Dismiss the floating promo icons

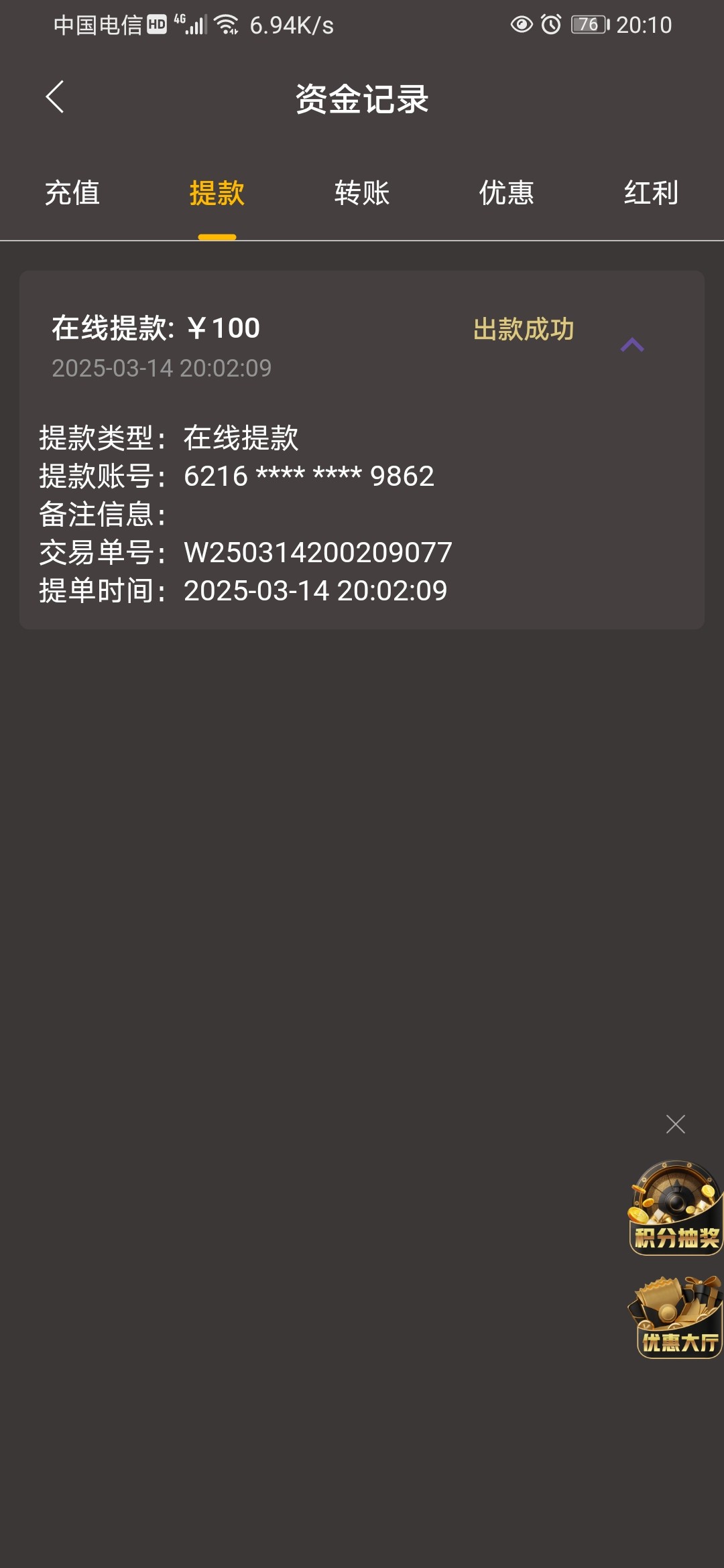[676, 1124]
